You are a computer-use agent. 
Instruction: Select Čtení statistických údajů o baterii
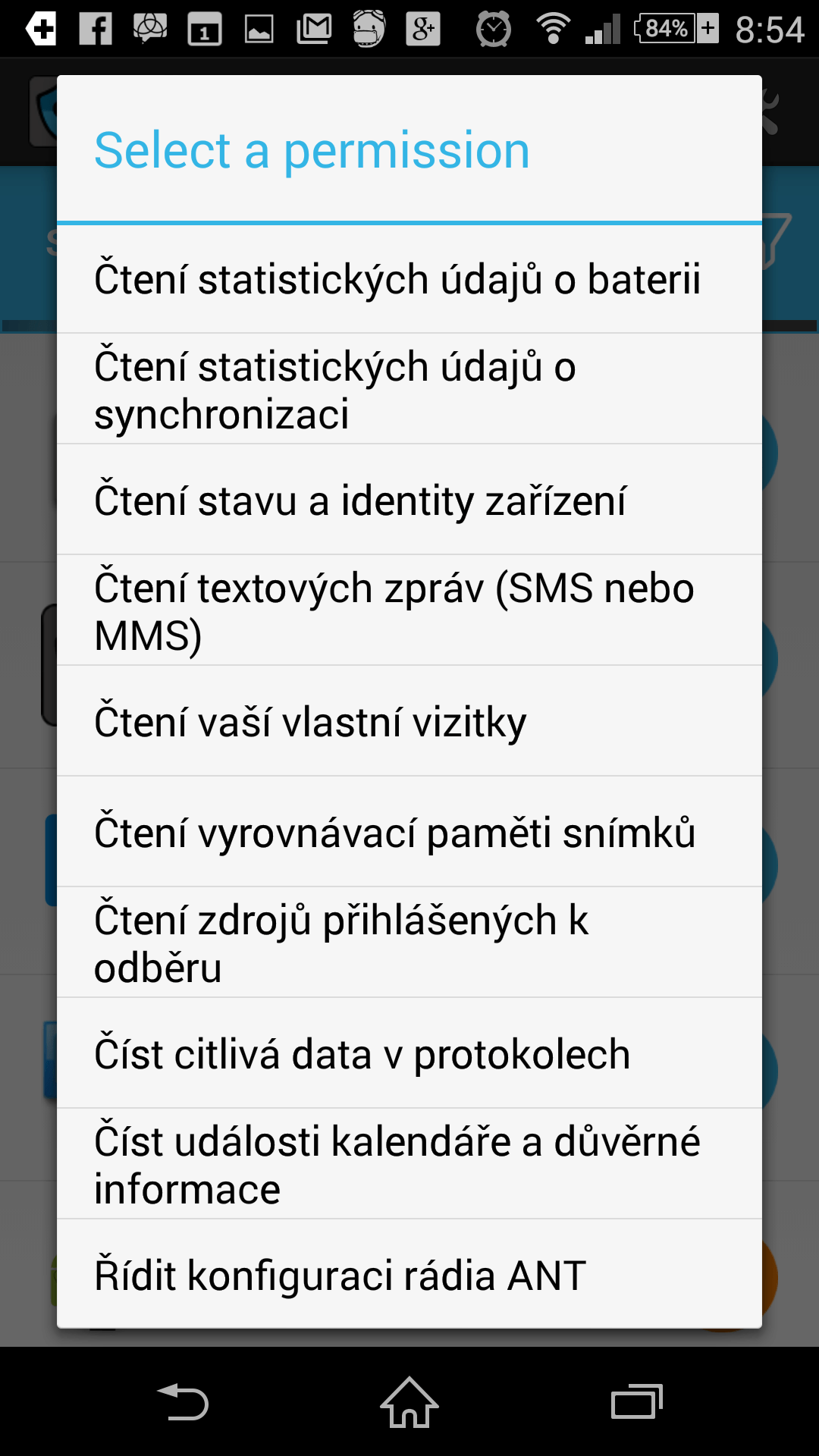tap(409, 279)
